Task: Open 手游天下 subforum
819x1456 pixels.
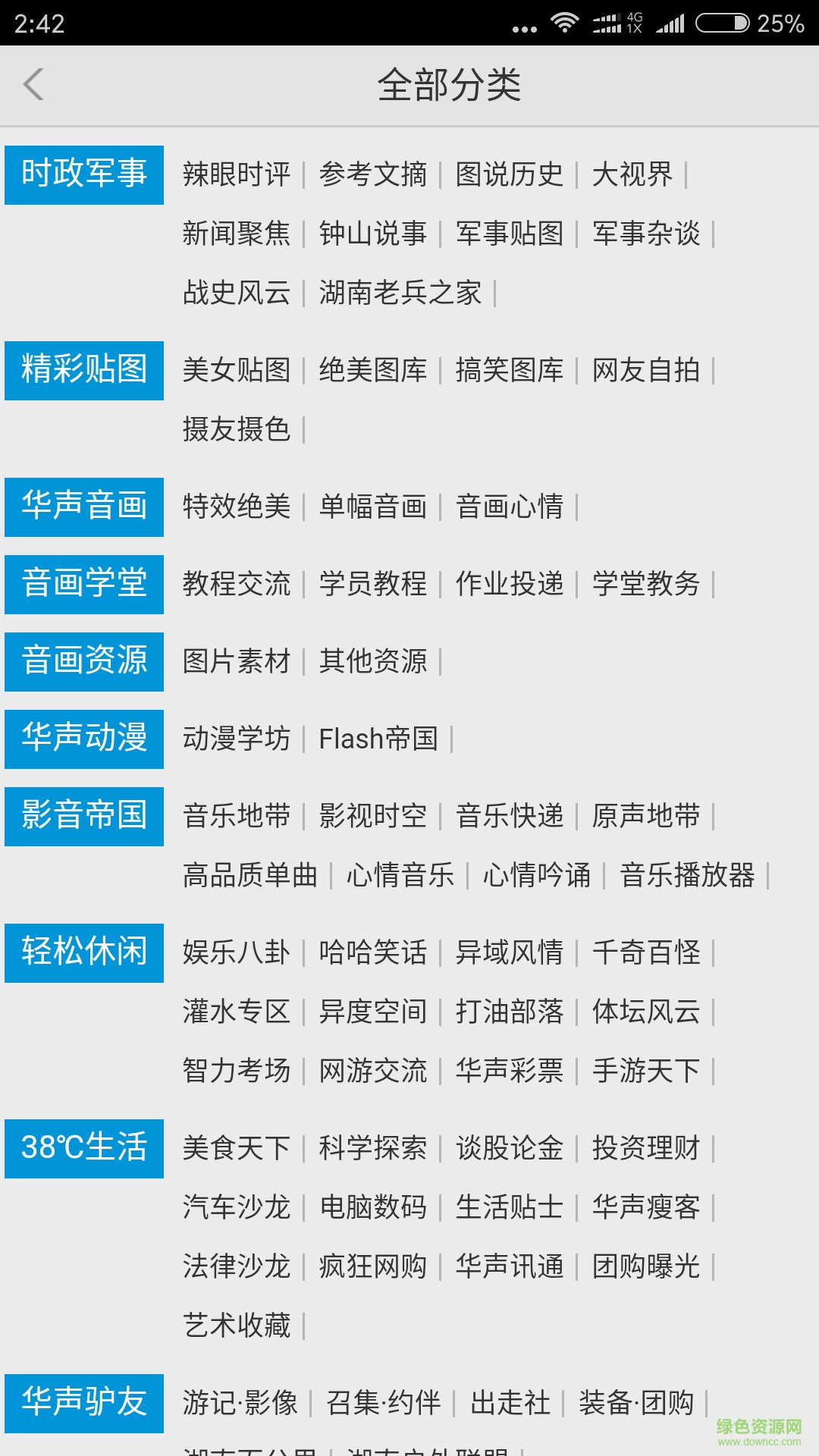Action: pos(645,1071)
